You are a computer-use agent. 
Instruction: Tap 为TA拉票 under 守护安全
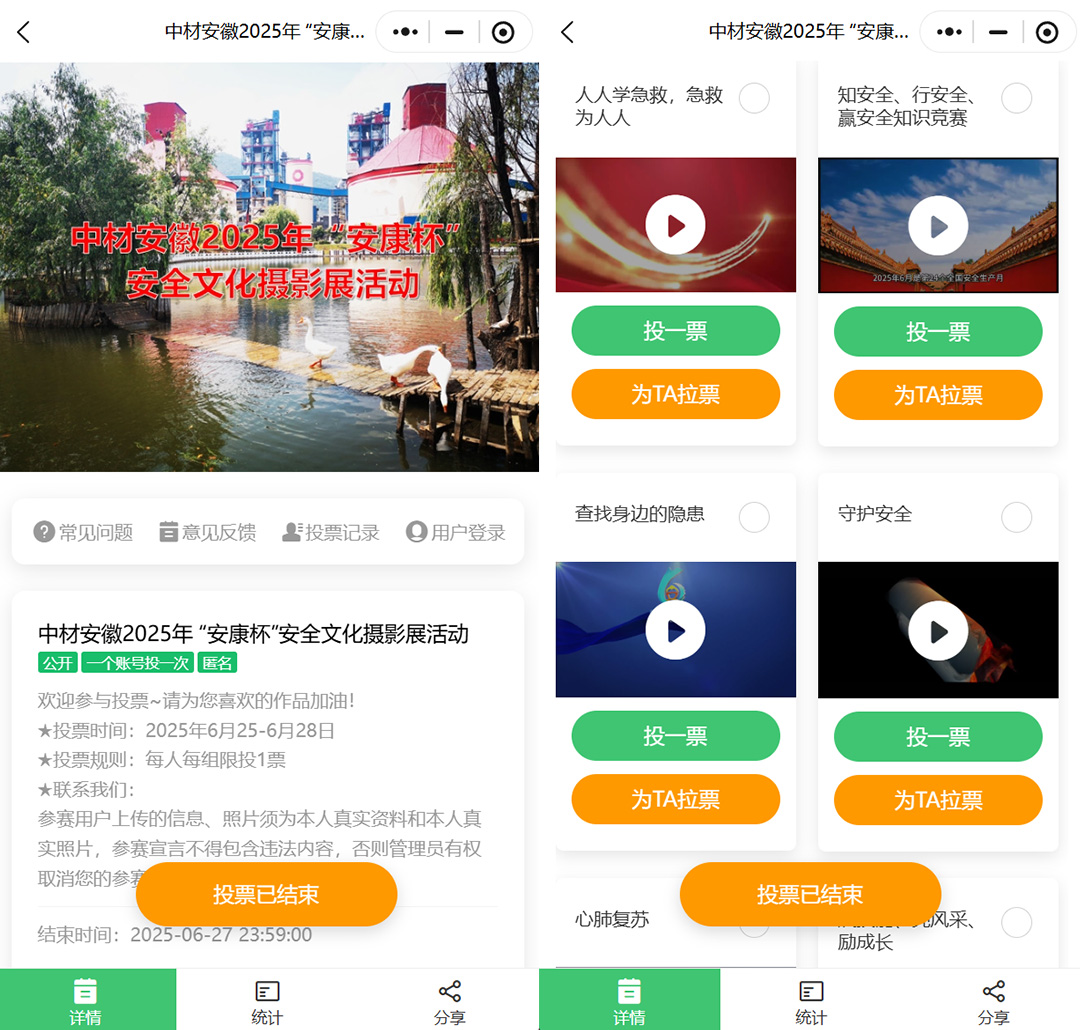click(x=938, y=799)
